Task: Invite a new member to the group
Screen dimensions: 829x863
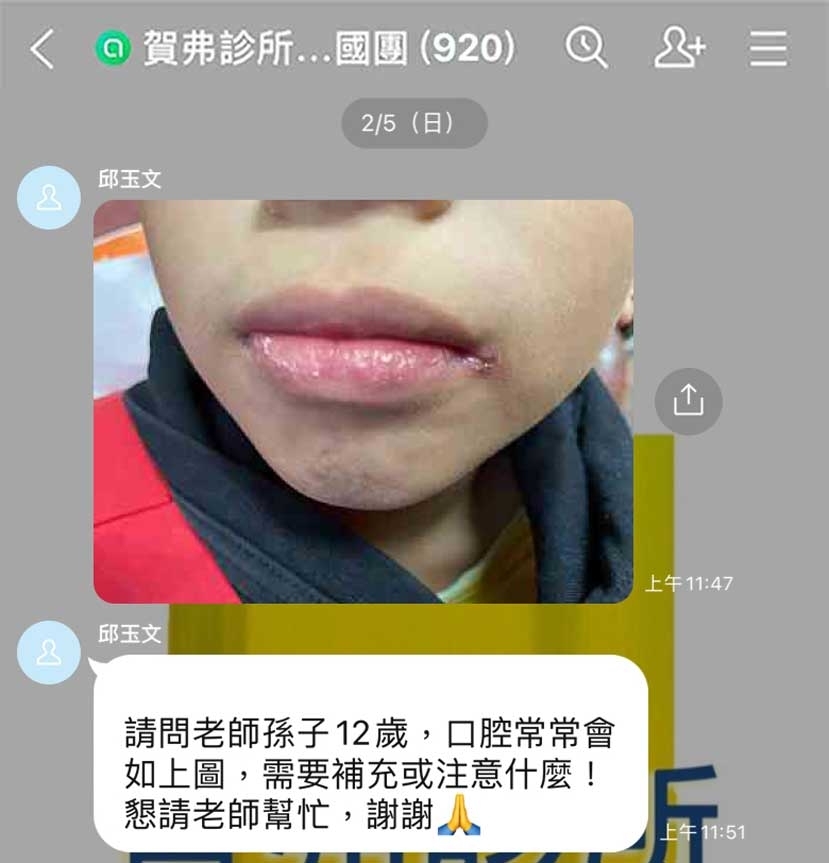Action: [679, 47]
